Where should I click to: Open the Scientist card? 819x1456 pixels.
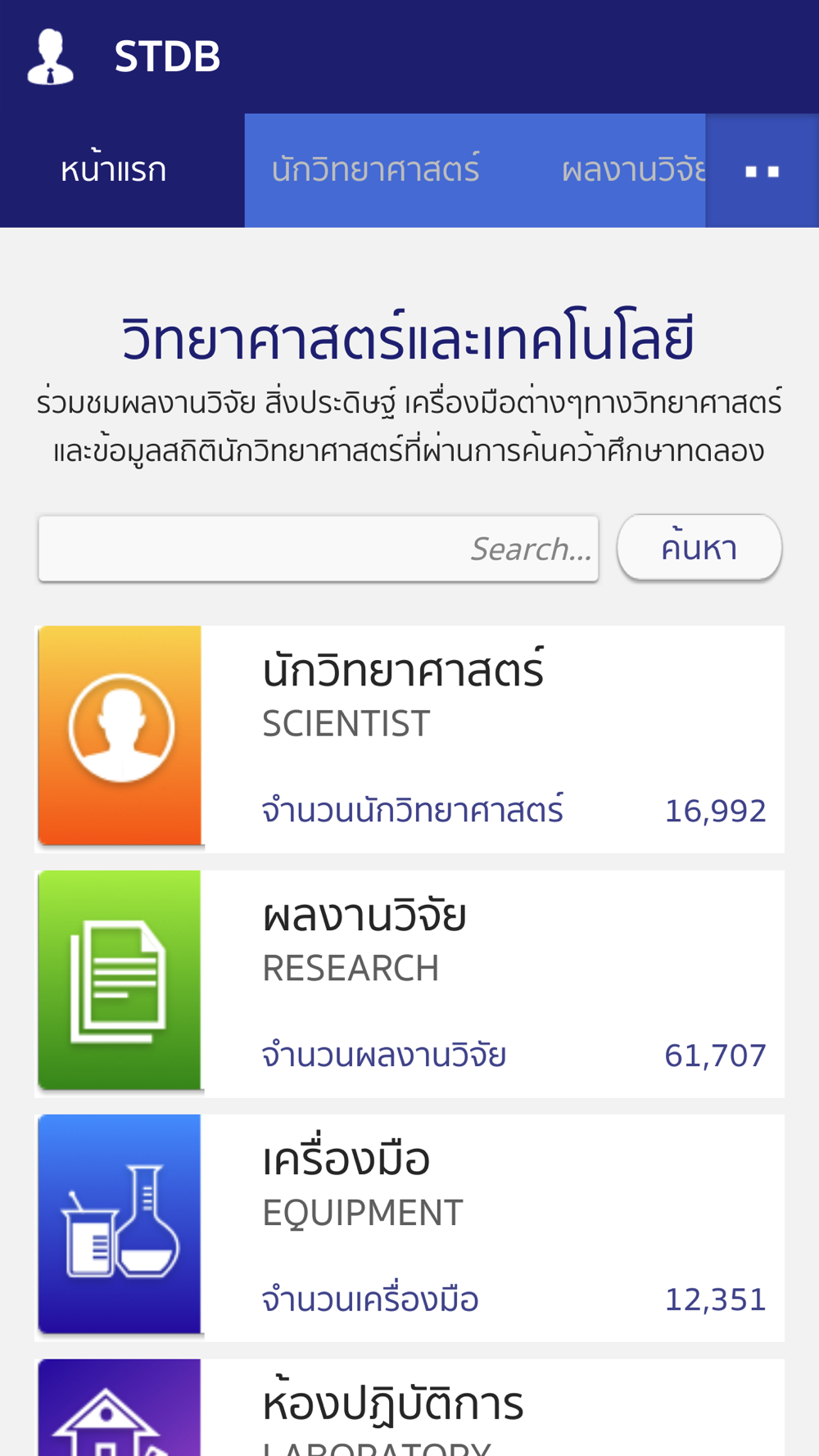[411, 739]
